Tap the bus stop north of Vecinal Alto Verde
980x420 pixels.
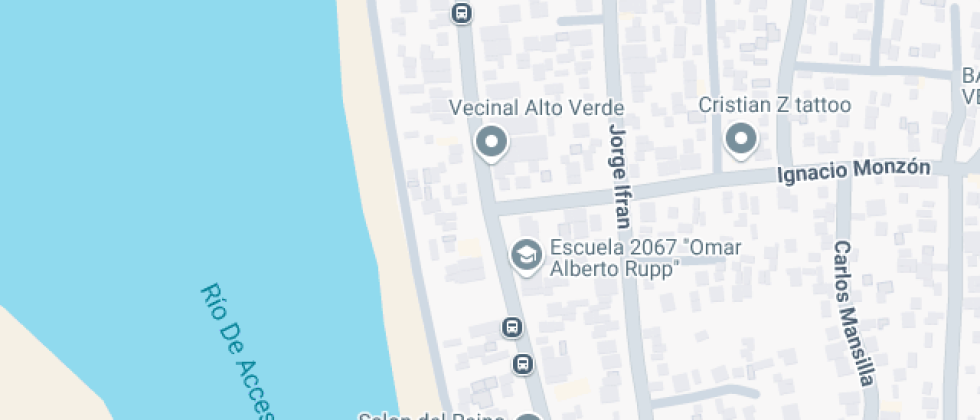pos(461,13)
